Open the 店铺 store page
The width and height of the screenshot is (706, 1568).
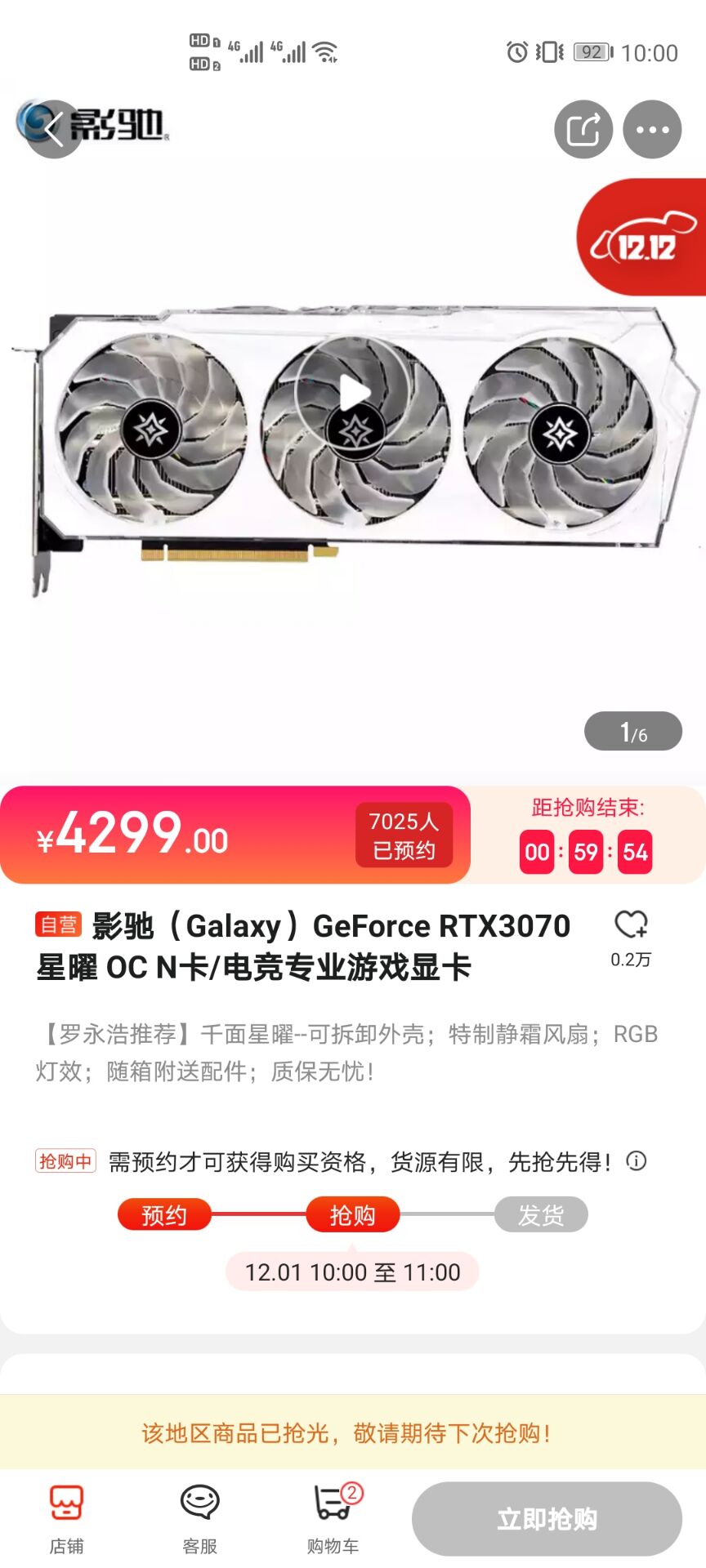(x=66, y=1517)
